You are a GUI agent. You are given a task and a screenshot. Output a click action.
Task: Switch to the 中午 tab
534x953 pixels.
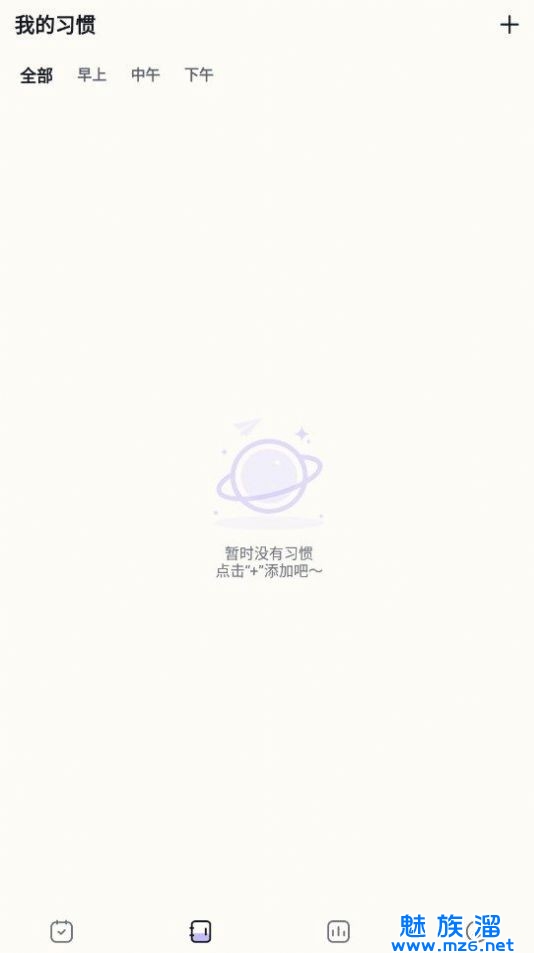[145, 75]
